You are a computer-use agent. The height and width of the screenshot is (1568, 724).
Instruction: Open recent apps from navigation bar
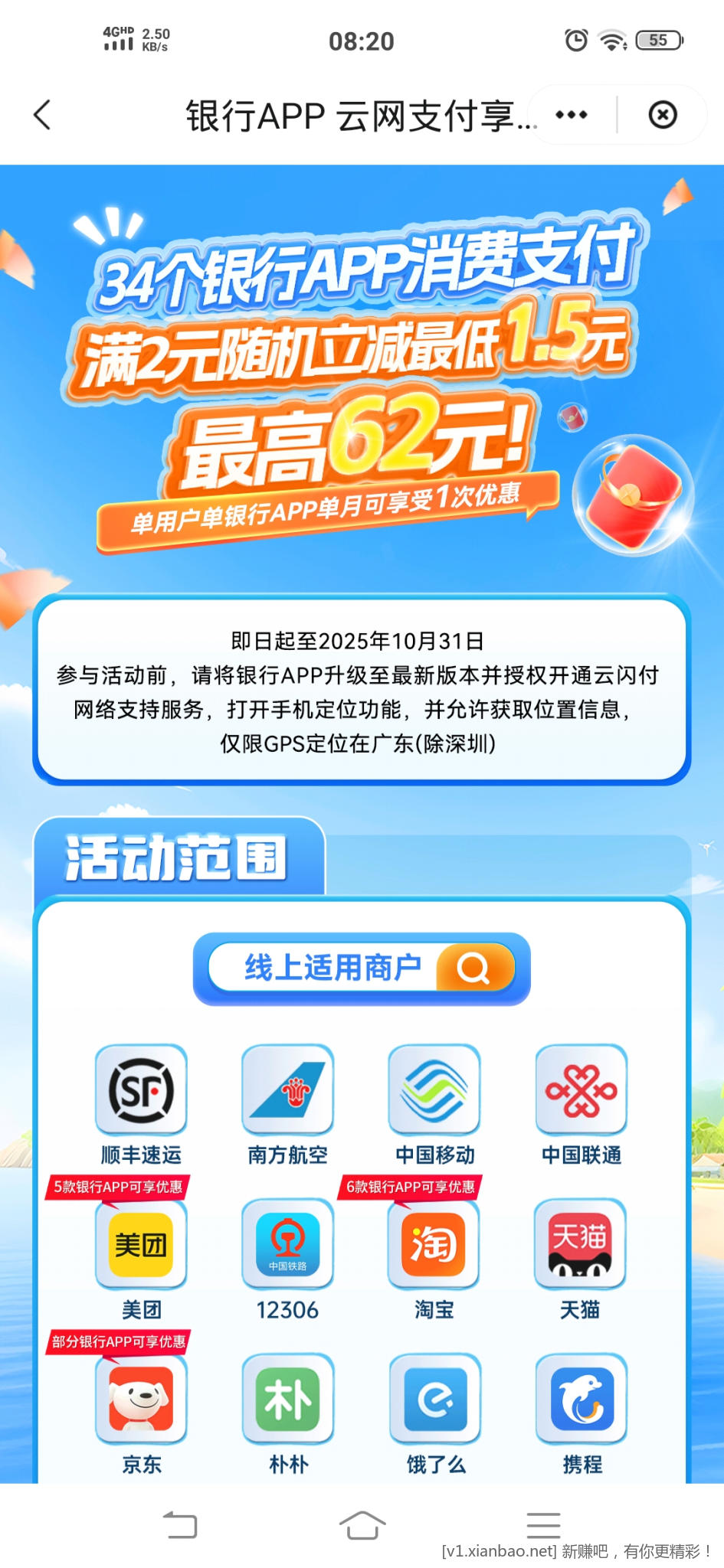[543, 1525]
